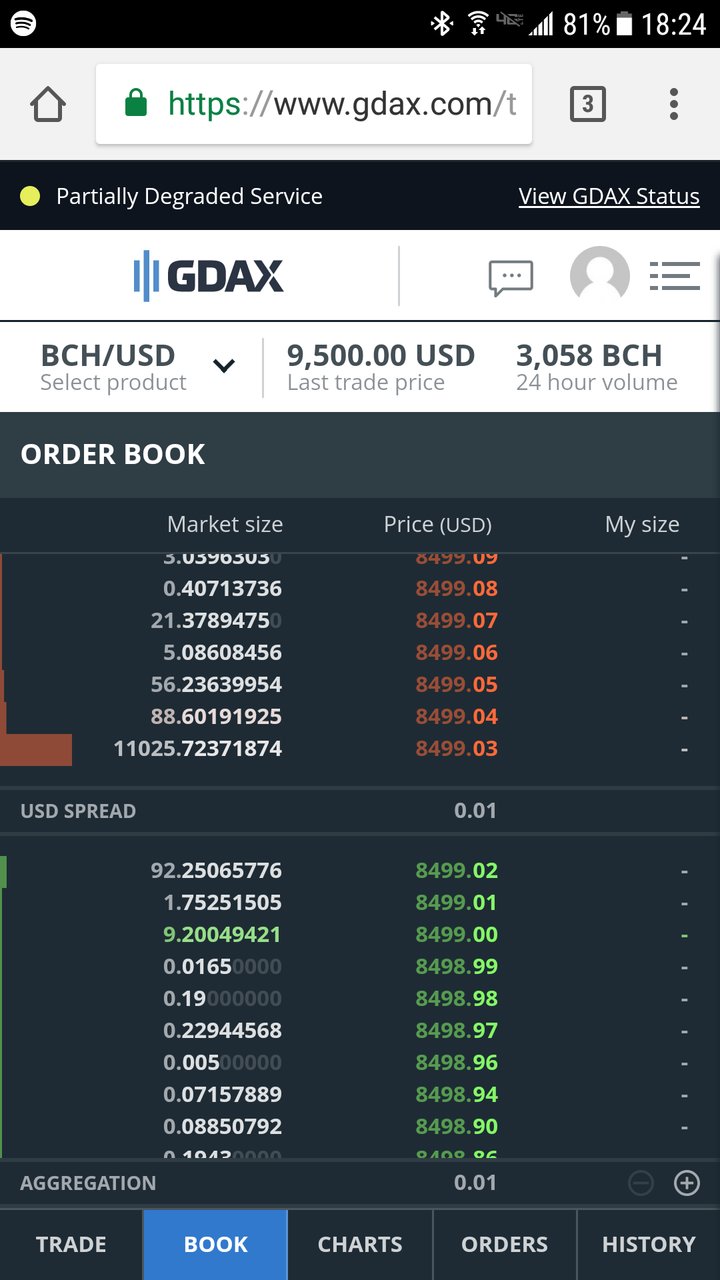
Task: Select the Book tab
Action: (216, 1245)
